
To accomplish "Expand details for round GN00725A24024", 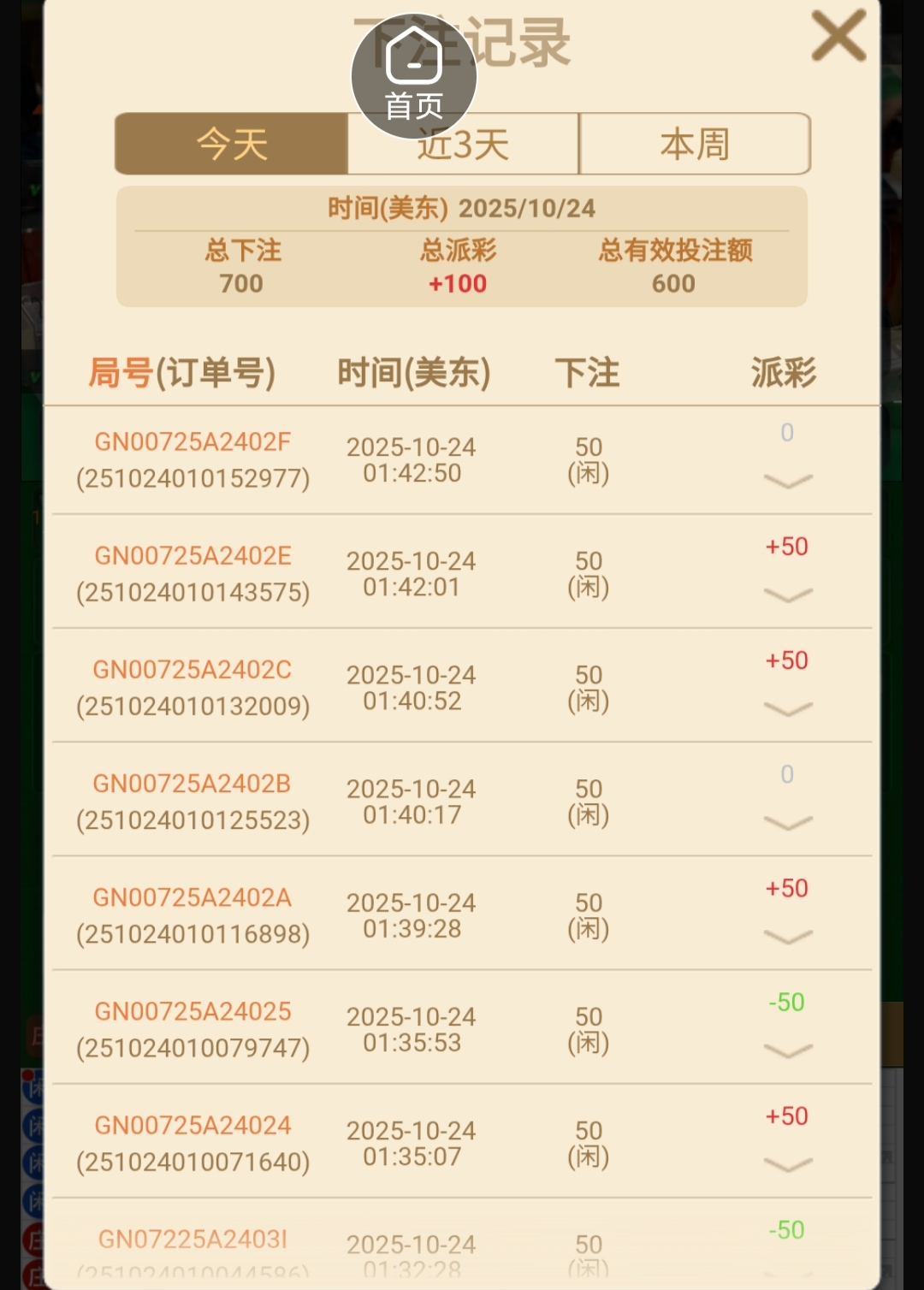I will tap(787, 1164).
